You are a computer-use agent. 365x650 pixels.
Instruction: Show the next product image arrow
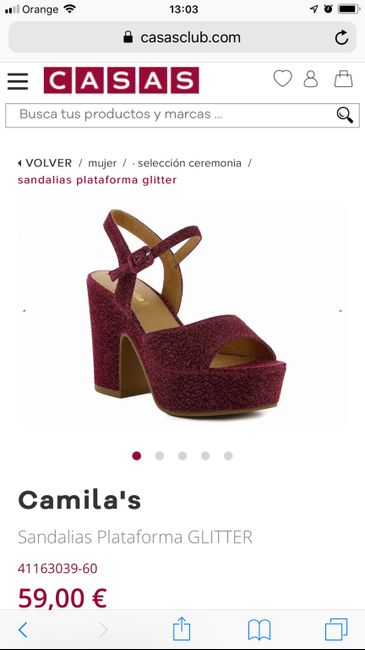point(341,310)
